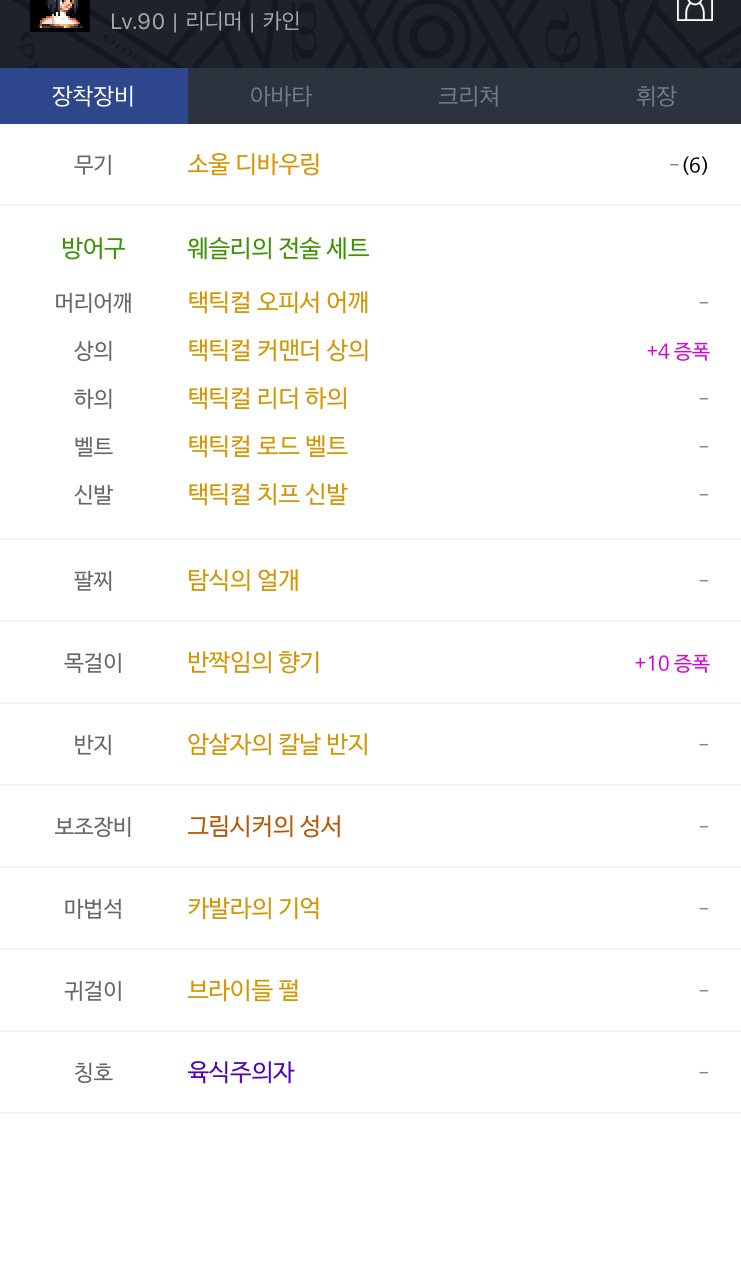Open weapon 소울 디바우링 details
This screenshot has height=1271, width=741.
[x=254, y=164]
